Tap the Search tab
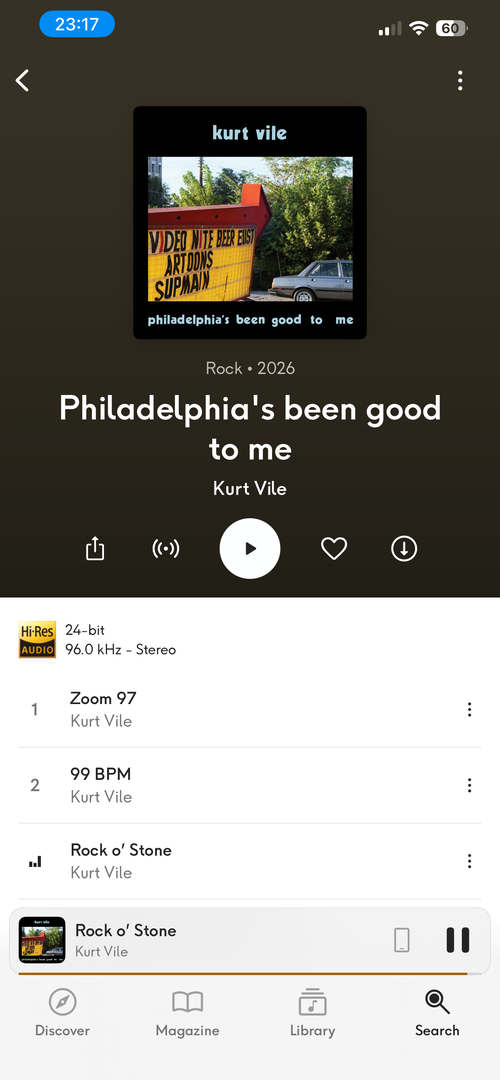 437,1013
